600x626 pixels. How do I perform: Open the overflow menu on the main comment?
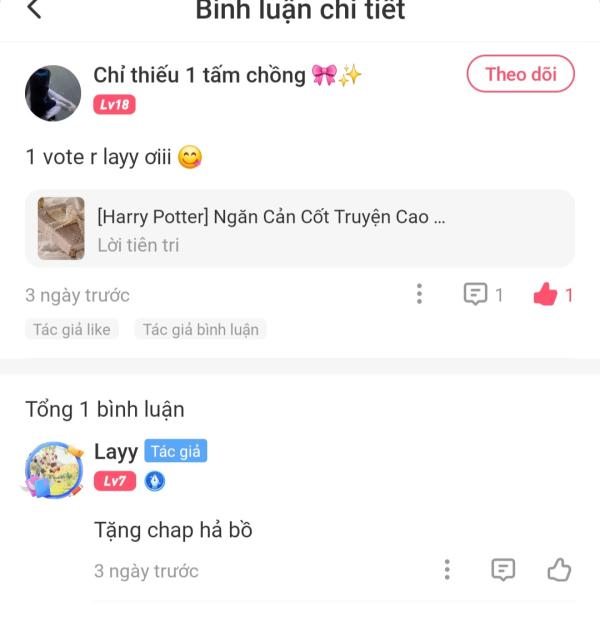pyautogui.click(x=419, y=294)
